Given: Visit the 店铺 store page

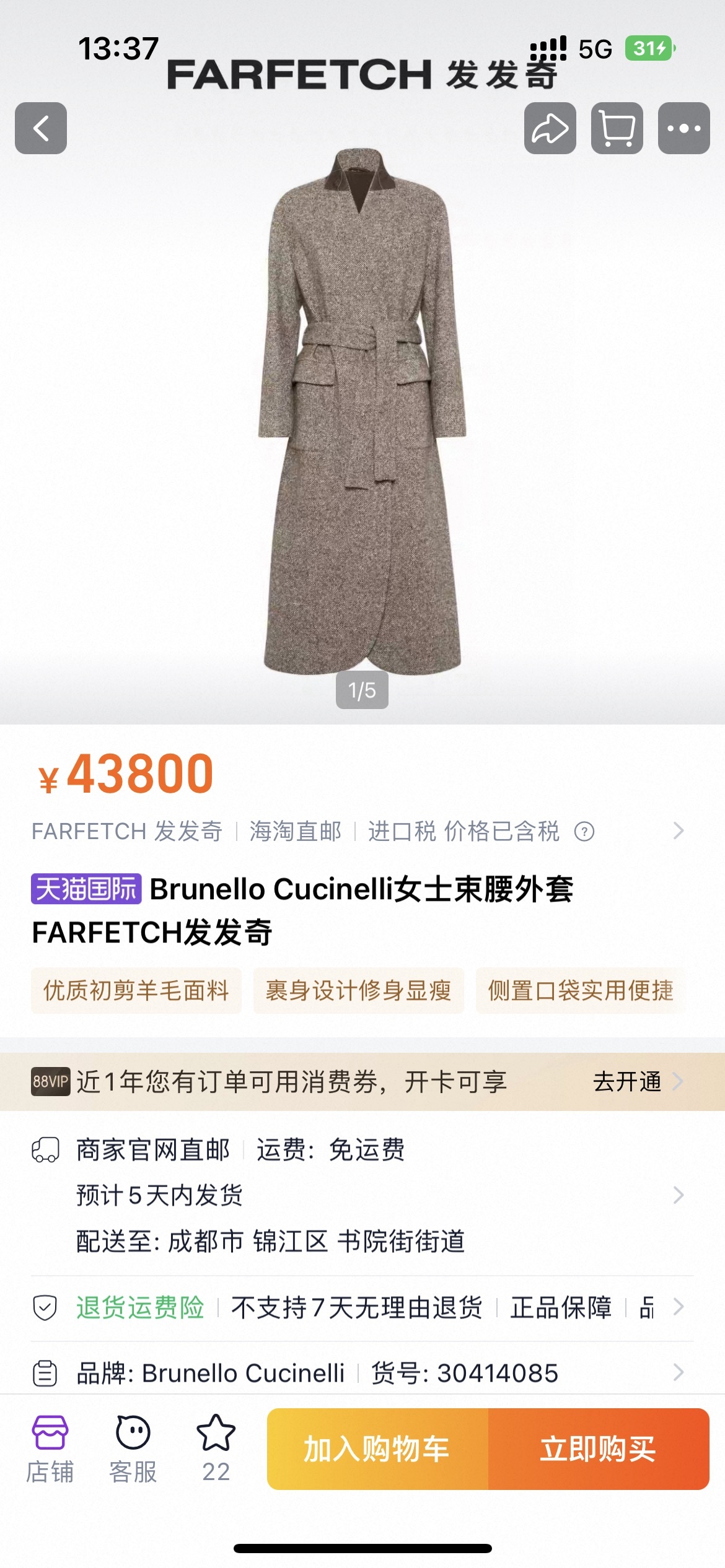Looking at the screenshot, I should click(x=50, y=1449).
